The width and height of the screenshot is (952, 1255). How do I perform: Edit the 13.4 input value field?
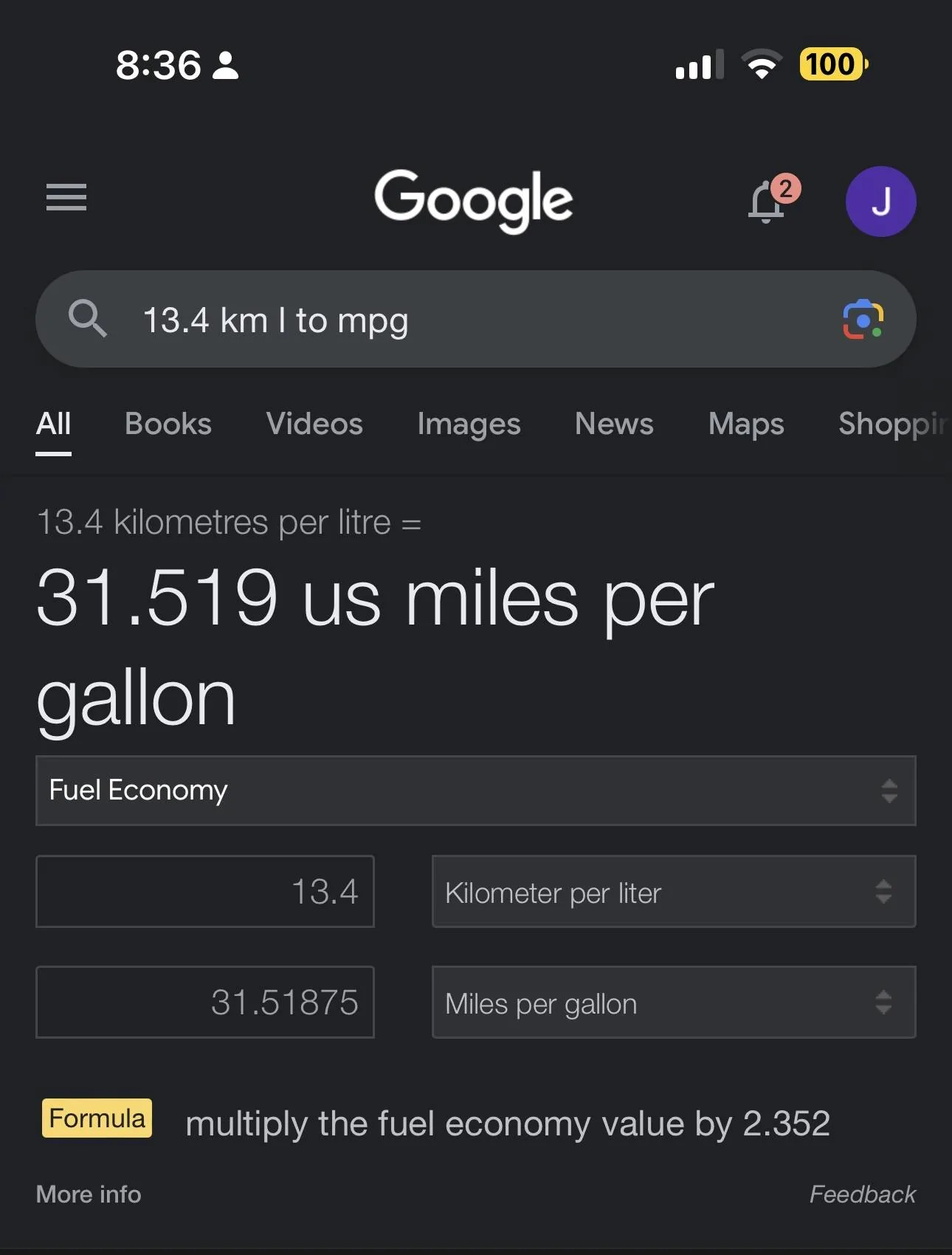coord(205,892)
